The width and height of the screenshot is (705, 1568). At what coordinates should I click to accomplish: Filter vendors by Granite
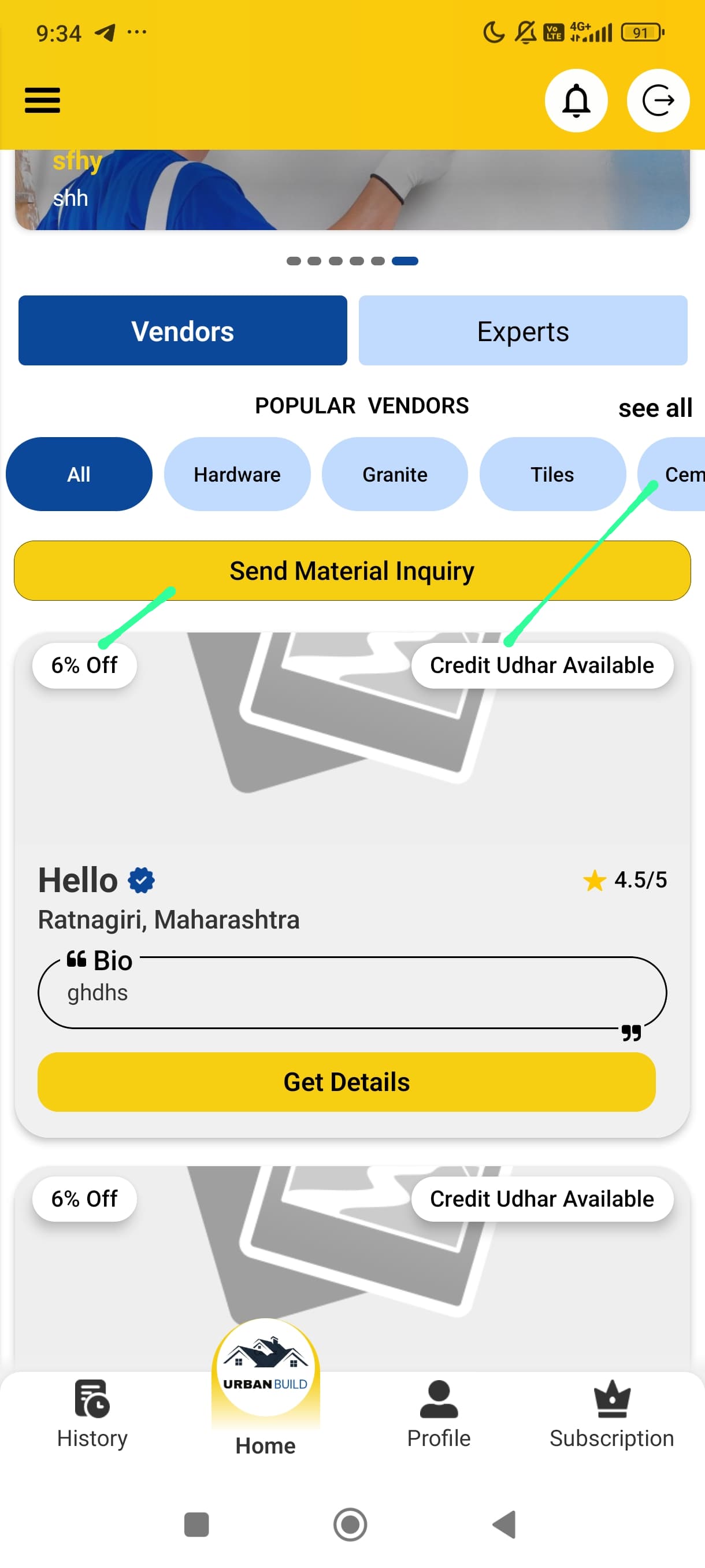(x=394, y=474)
